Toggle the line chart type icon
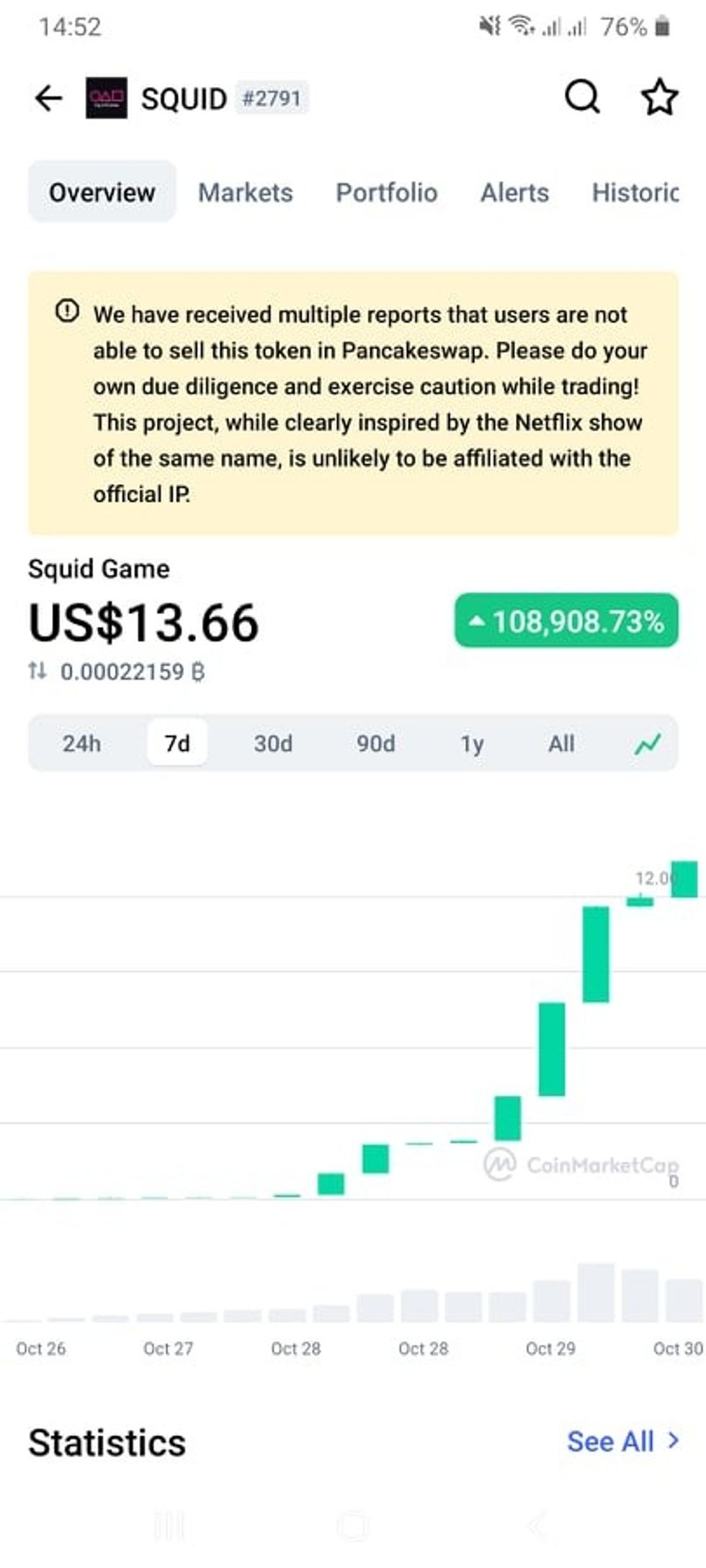Screen dimensions: 706x1568 tap(648, 744)
